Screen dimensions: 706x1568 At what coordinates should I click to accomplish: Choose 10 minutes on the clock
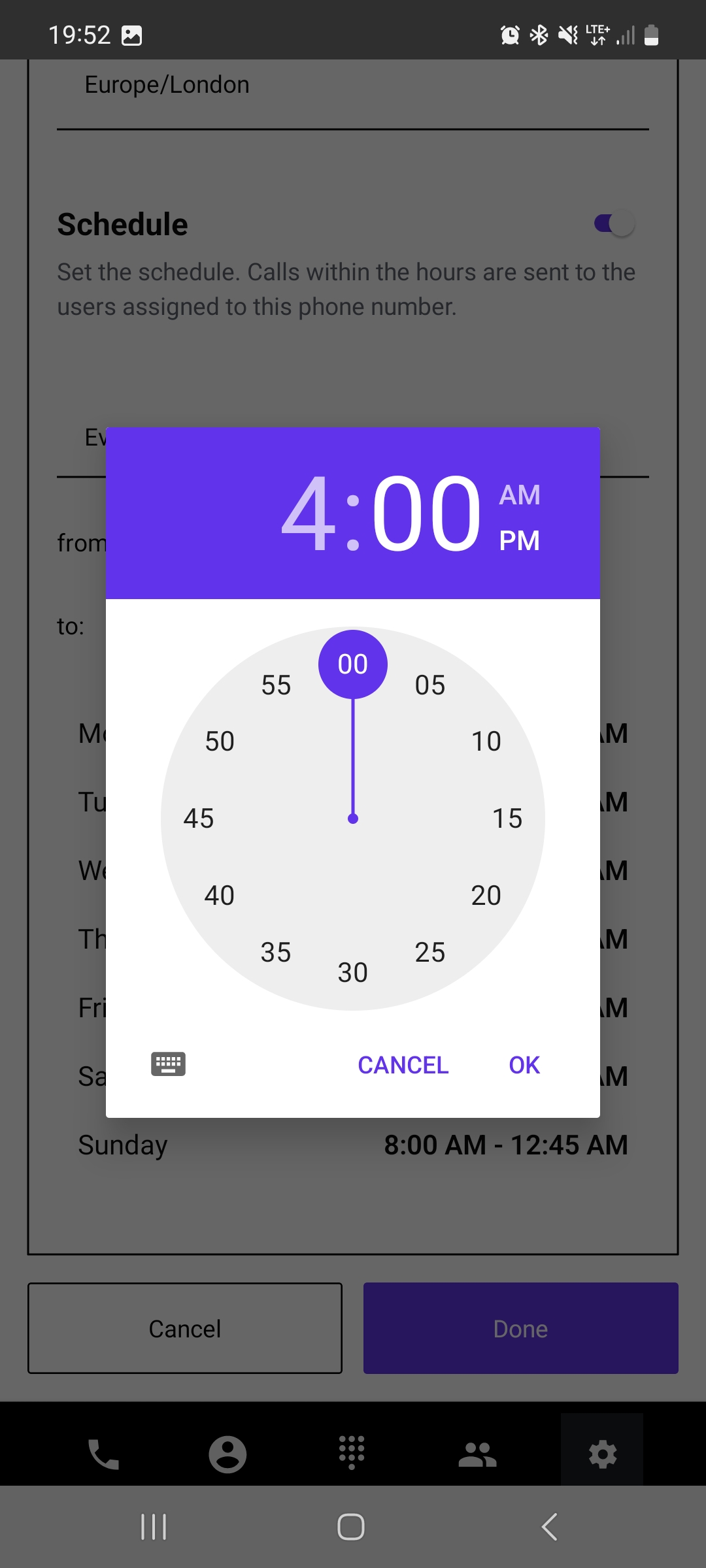point(486,742)
